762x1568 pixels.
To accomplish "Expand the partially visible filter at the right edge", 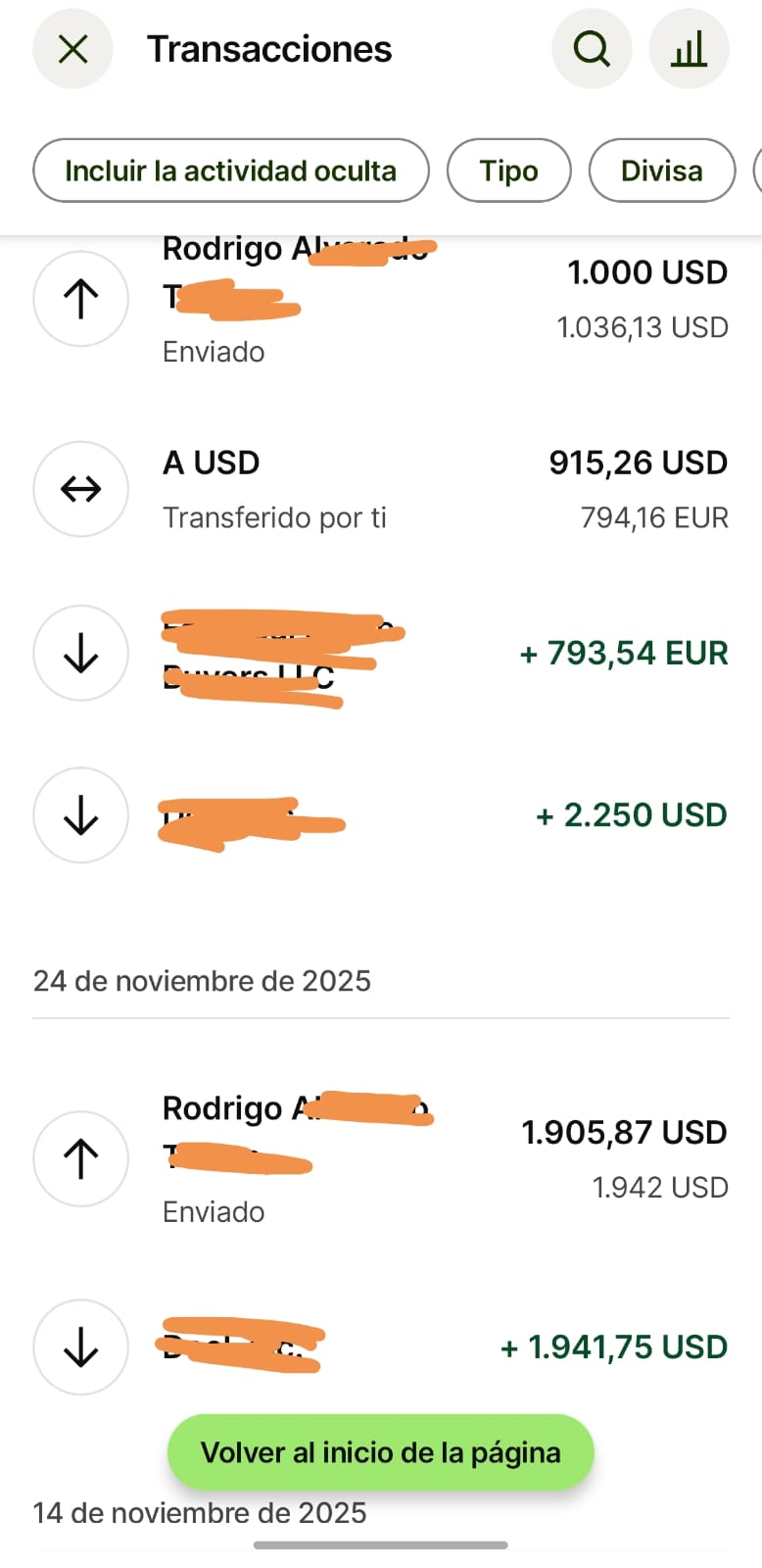I will [x=756, y=170].
